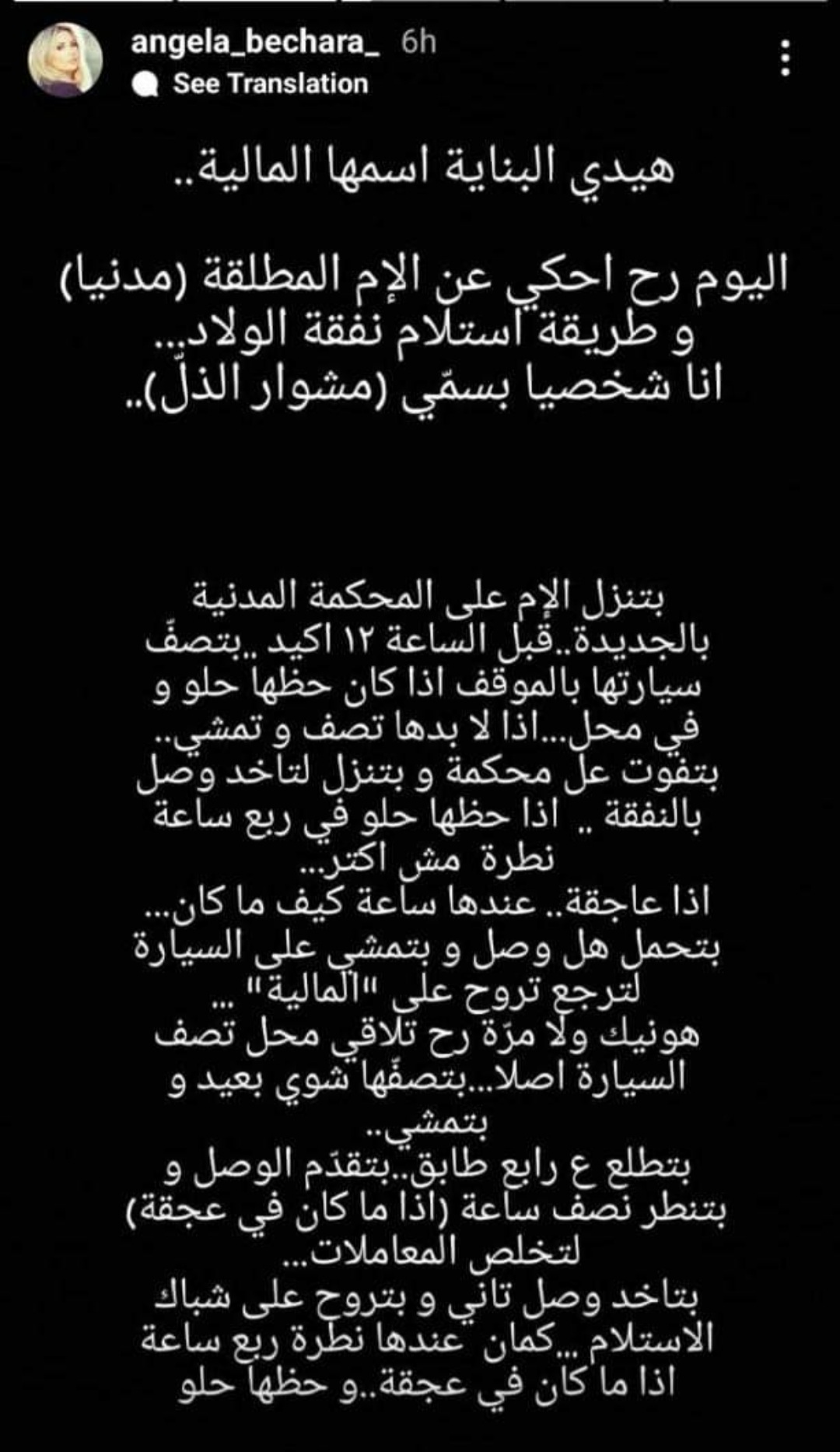Open the story overflow menu
The image size is (840, 1452).
(785, 58)
